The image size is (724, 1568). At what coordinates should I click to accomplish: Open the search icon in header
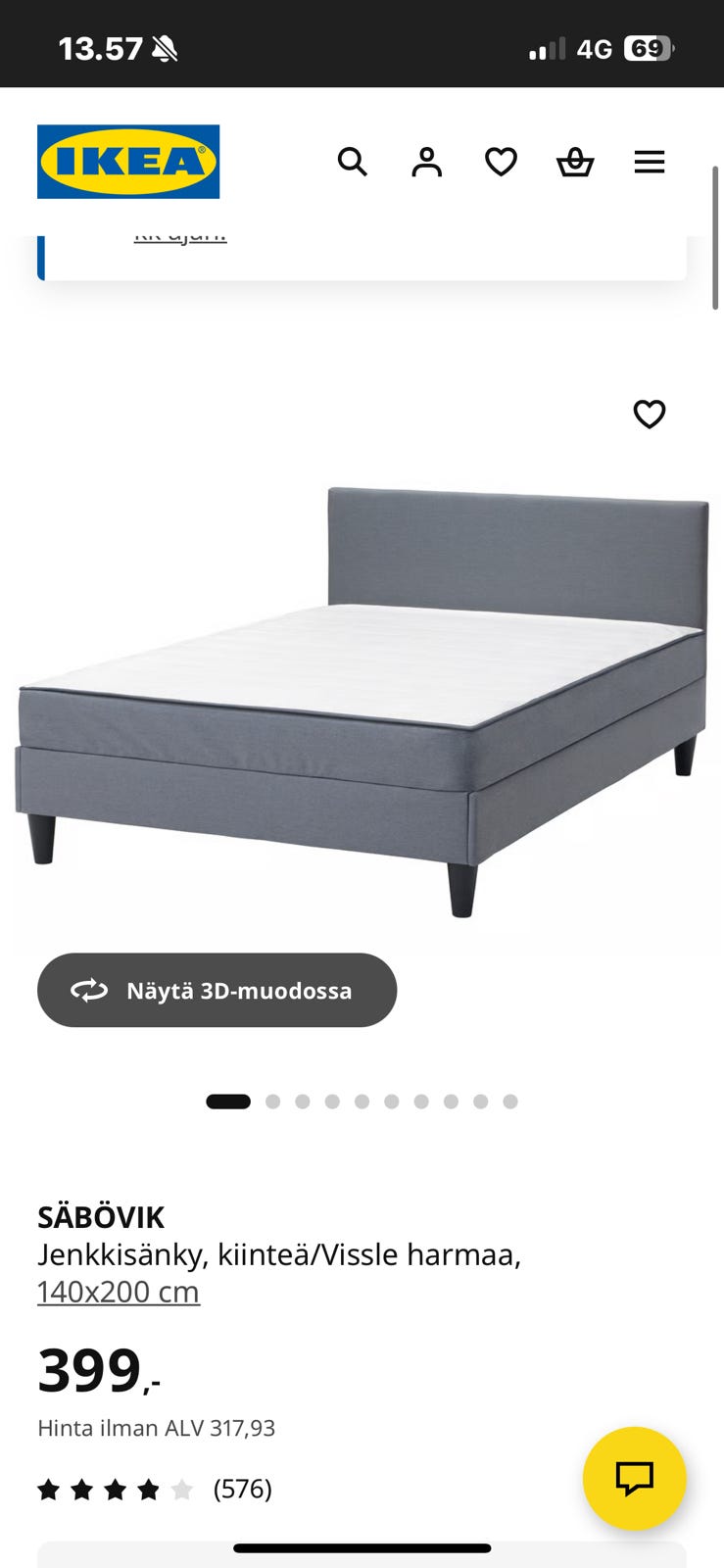[x=352, y=162]
